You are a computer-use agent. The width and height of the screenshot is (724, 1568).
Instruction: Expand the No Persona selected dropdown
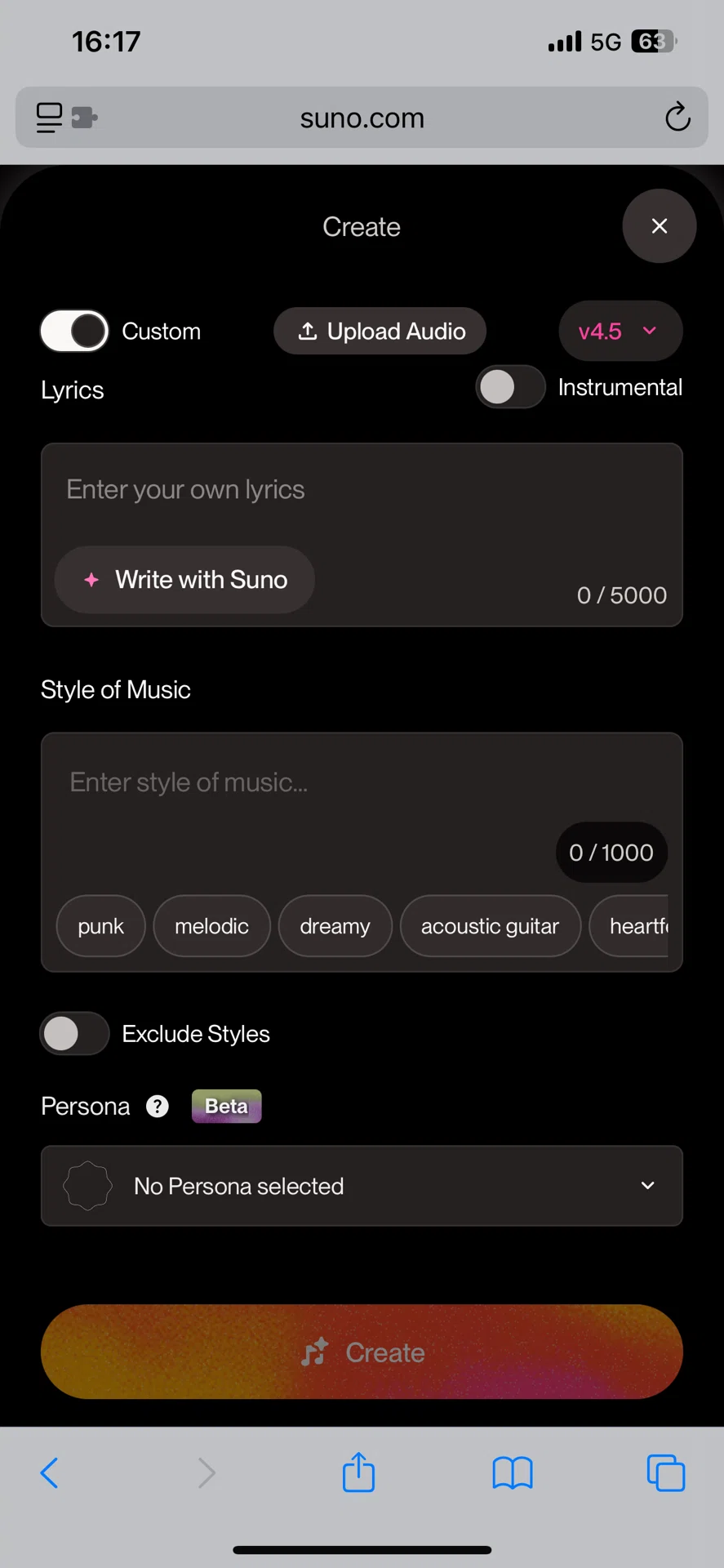362,1186
